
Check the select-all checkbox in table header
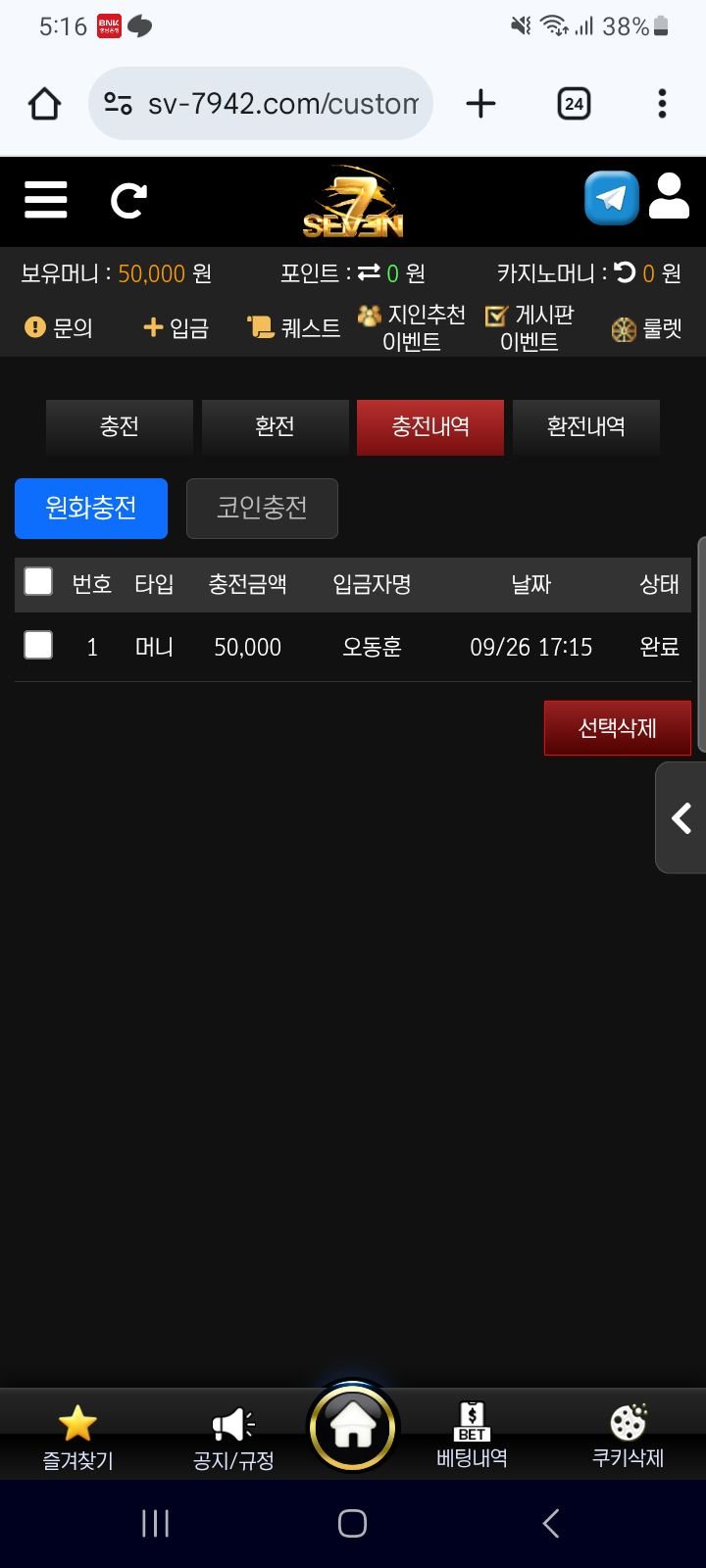(x=38, y=582)
